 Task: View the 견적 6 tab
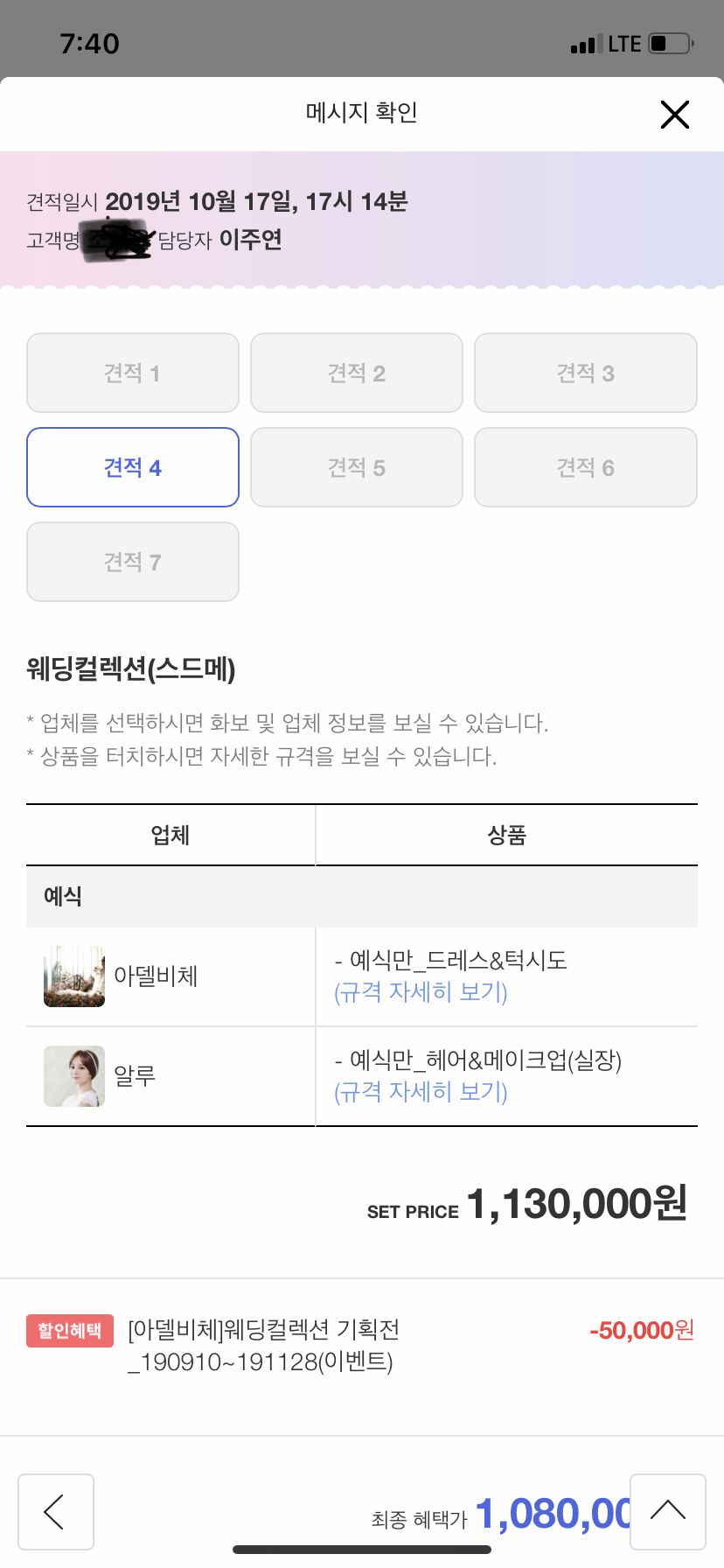point(586,467)
